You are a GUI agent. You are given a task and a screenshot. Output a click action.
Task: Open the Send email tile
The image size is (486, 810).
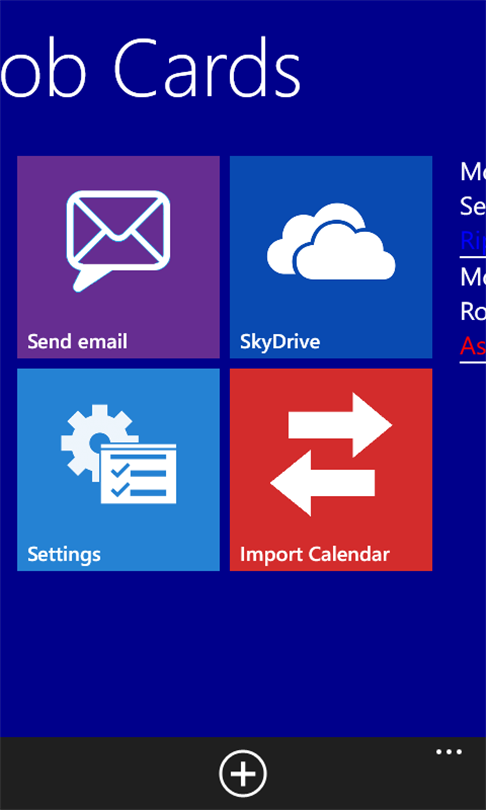pos(118,257)
